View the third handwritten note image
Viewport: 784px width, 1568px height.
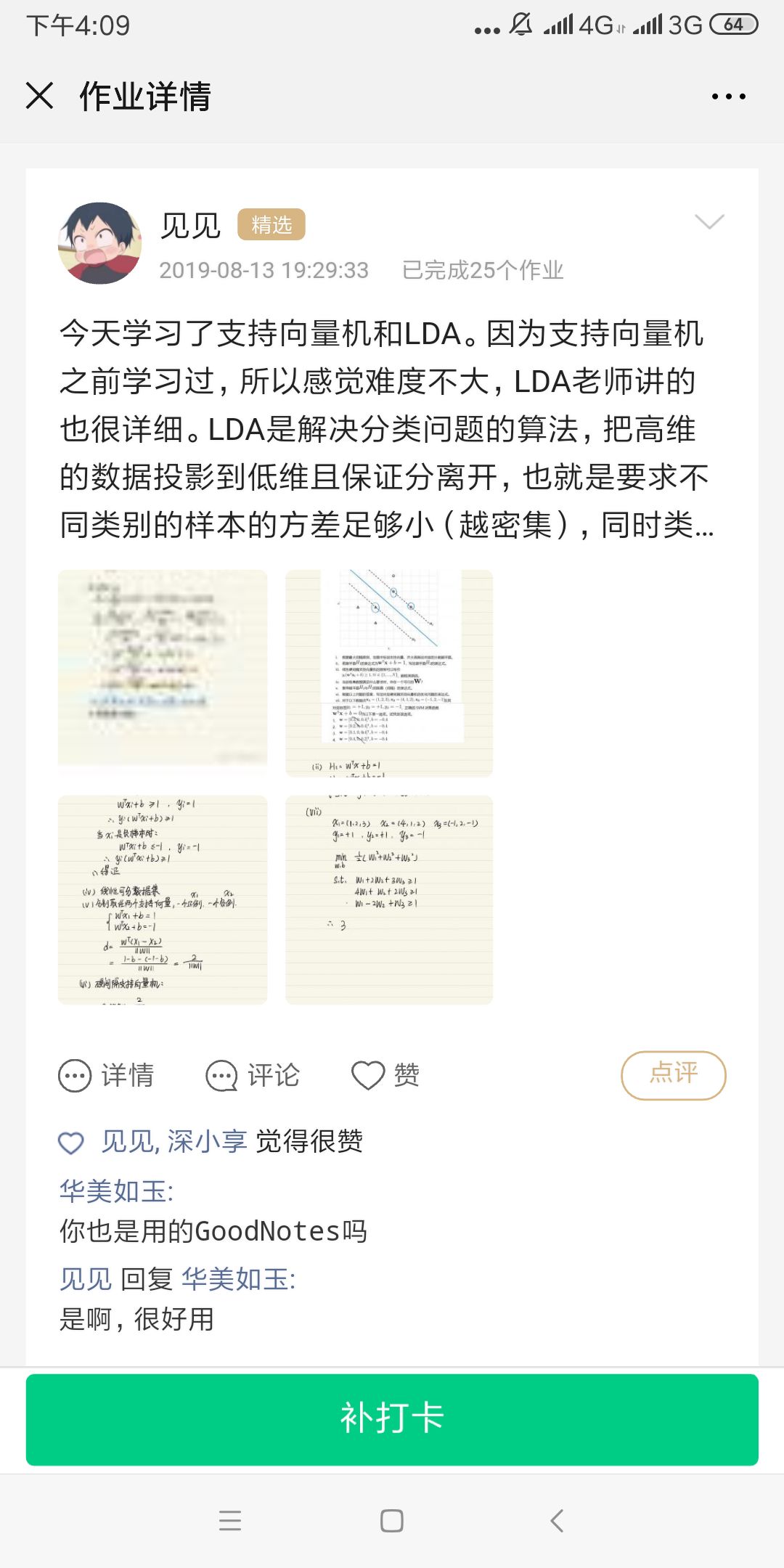point(163,899)
